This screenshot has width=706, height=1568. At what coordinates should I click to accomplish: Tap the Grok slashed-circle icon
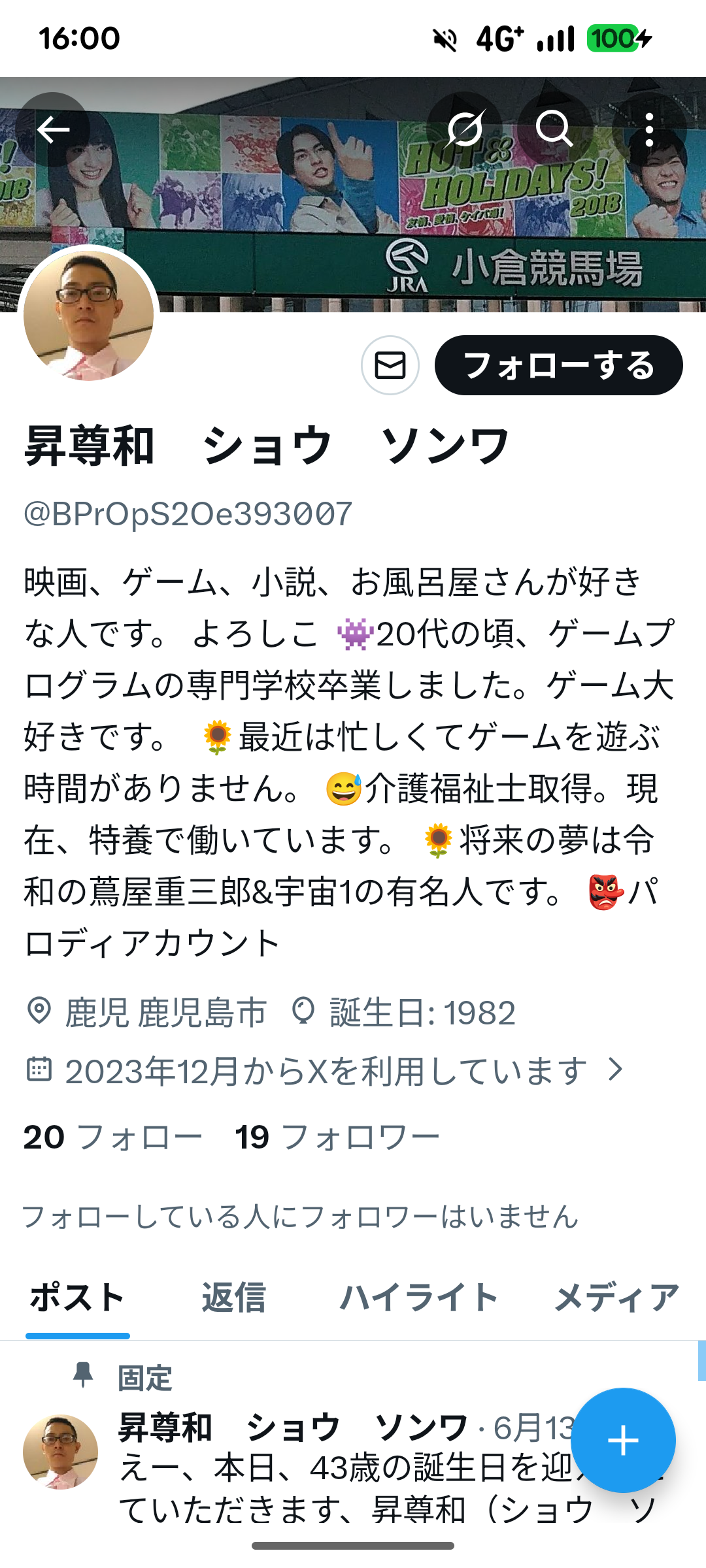tap(464, 129)
